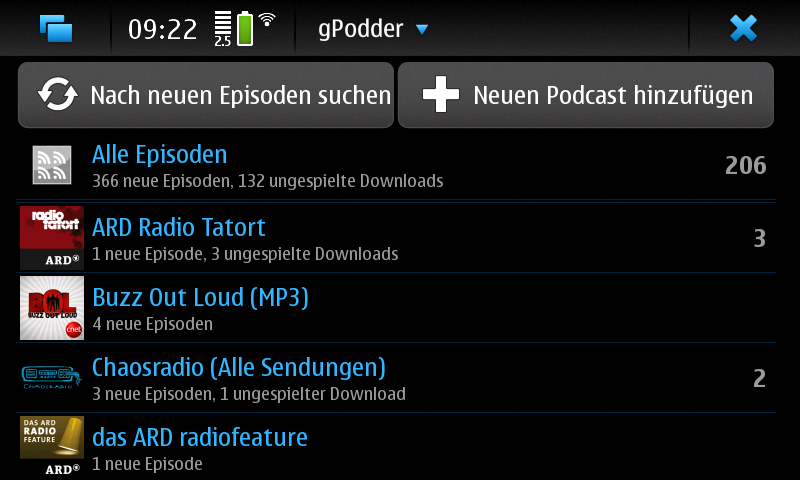The image size is (800, 480).
Task: Select Buzz Out Loud (MP3)
Action: pos(396,308)
